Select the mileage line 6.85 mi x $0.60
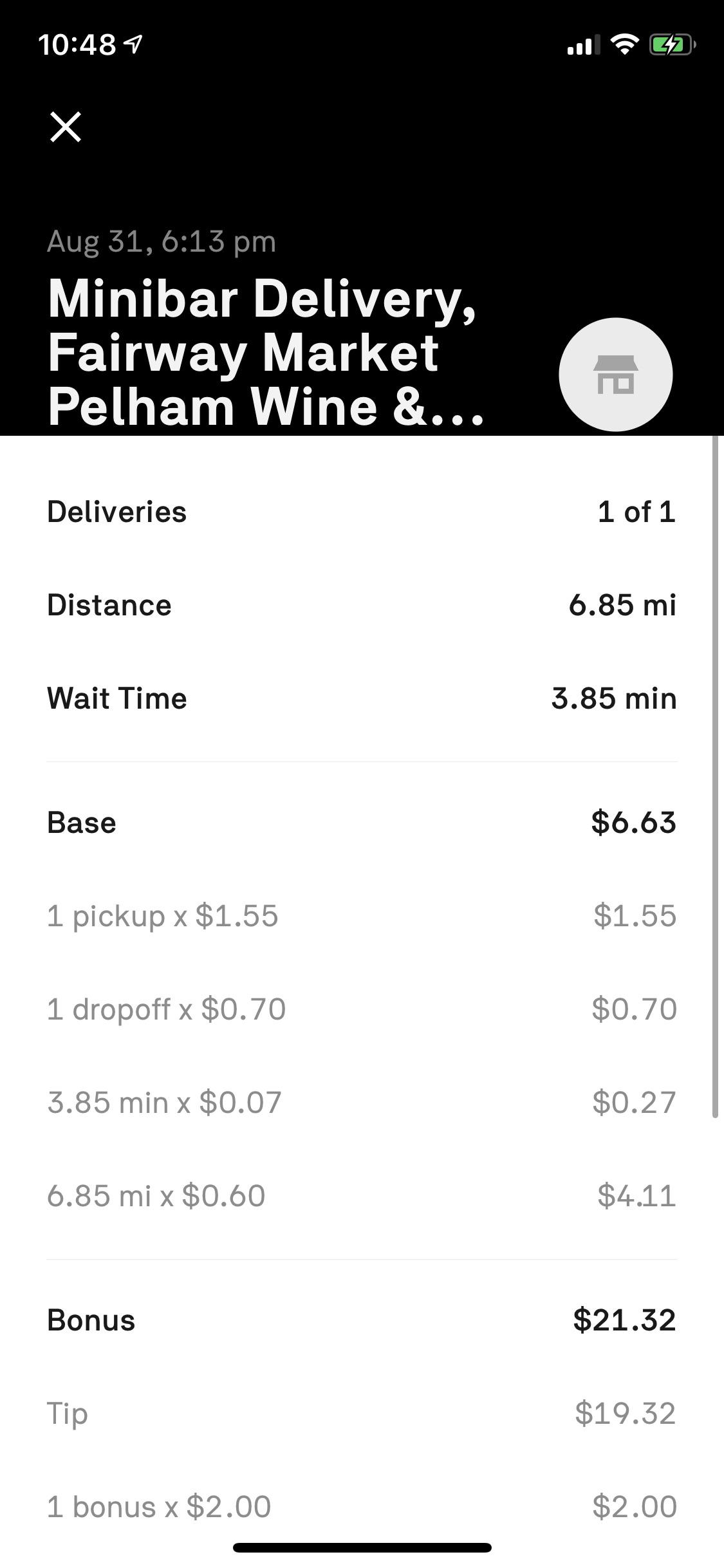Viewport: 724px width, 1568px height. point(360,1195)
